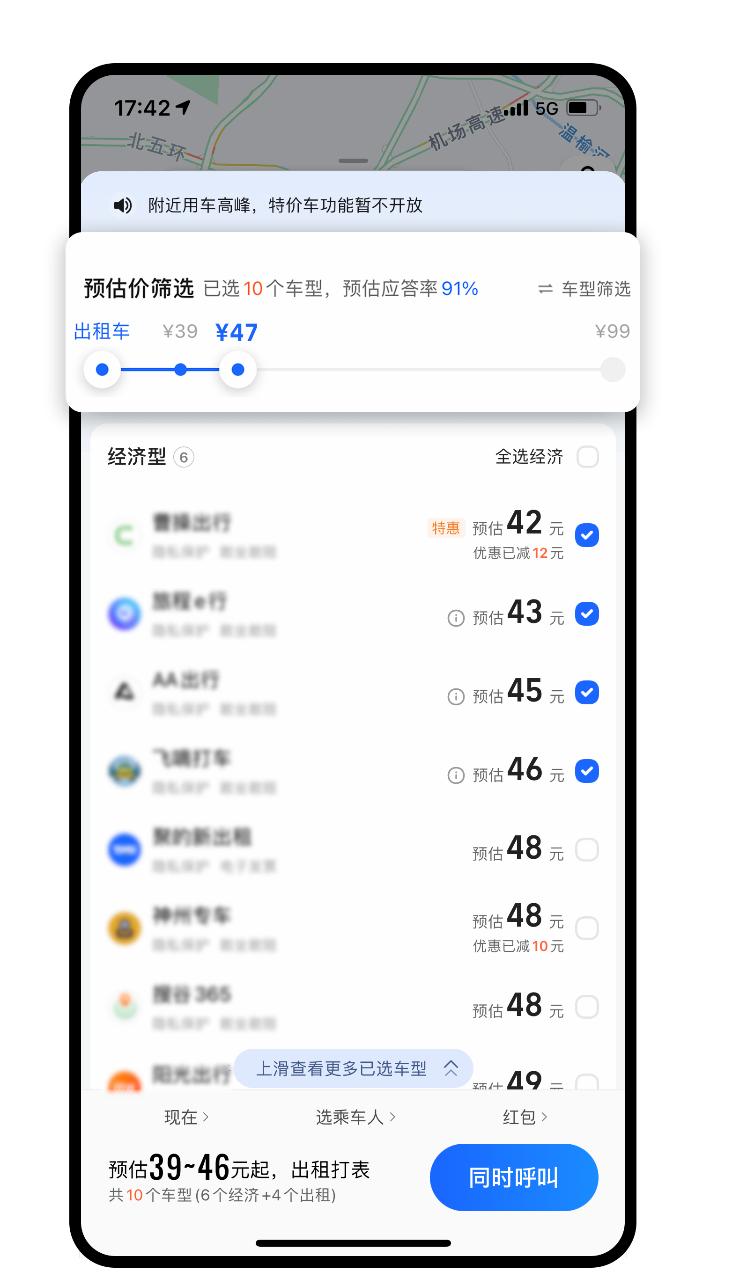
Task: Tap the 经济型 section header
Action: pos(138,456)
